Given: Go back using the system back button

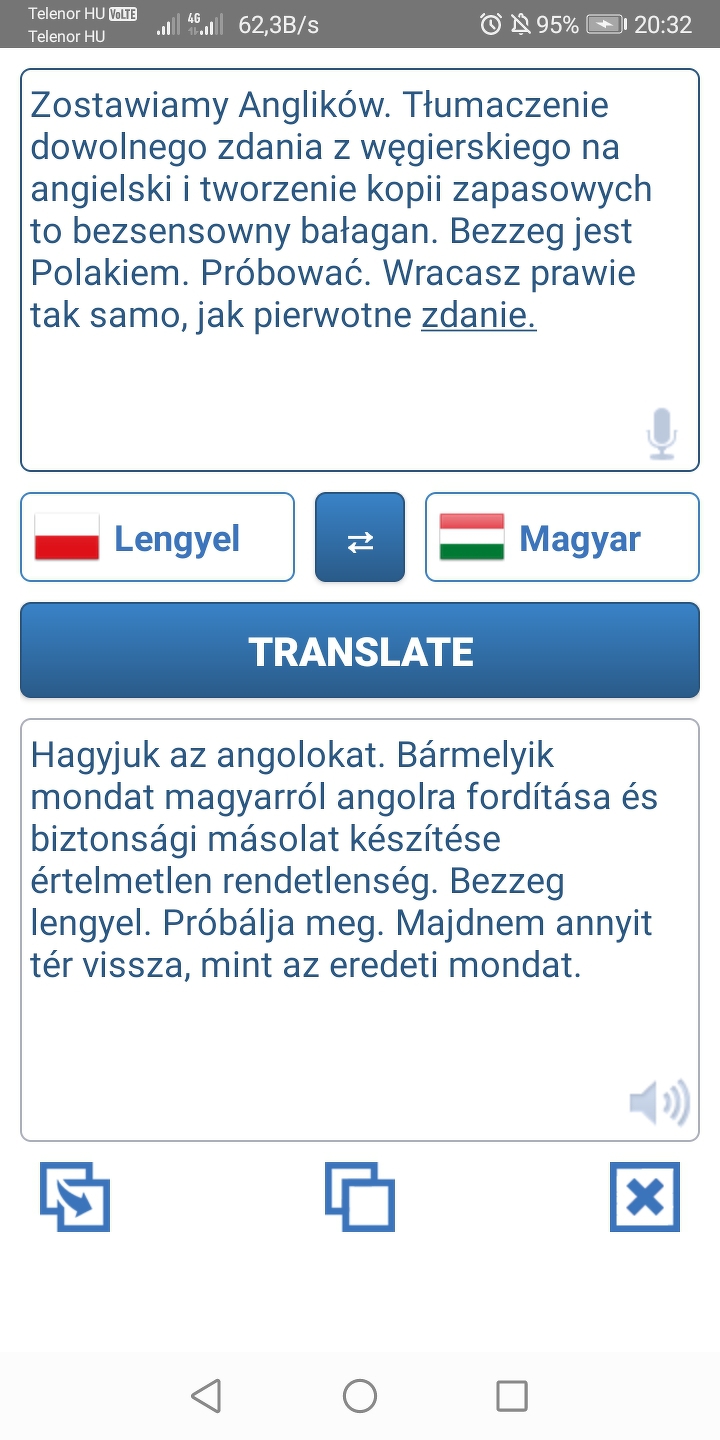Looking at the screenshot, I should pos(206,1396).
